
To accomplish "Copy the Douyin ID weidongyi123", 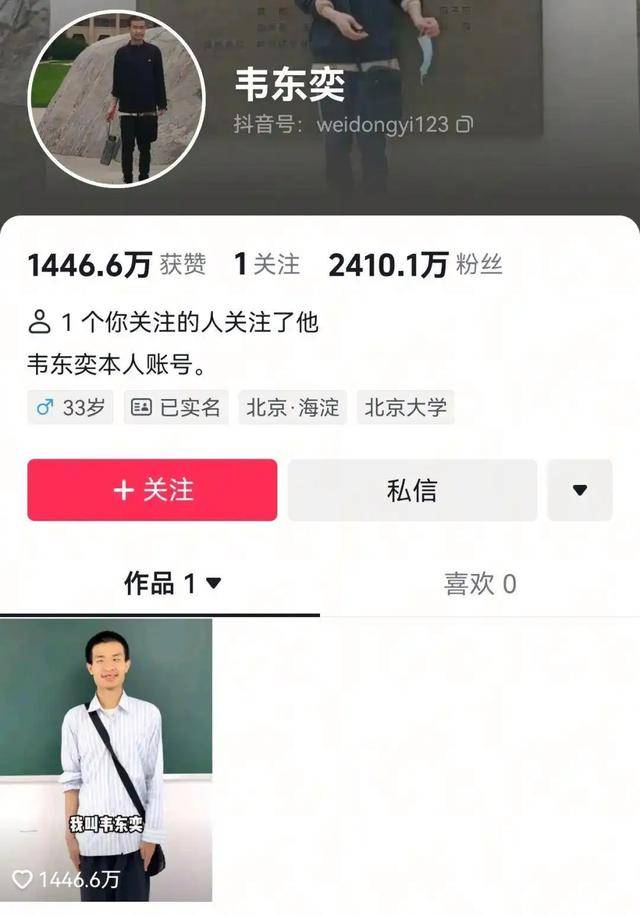I will tap(464, 125).
